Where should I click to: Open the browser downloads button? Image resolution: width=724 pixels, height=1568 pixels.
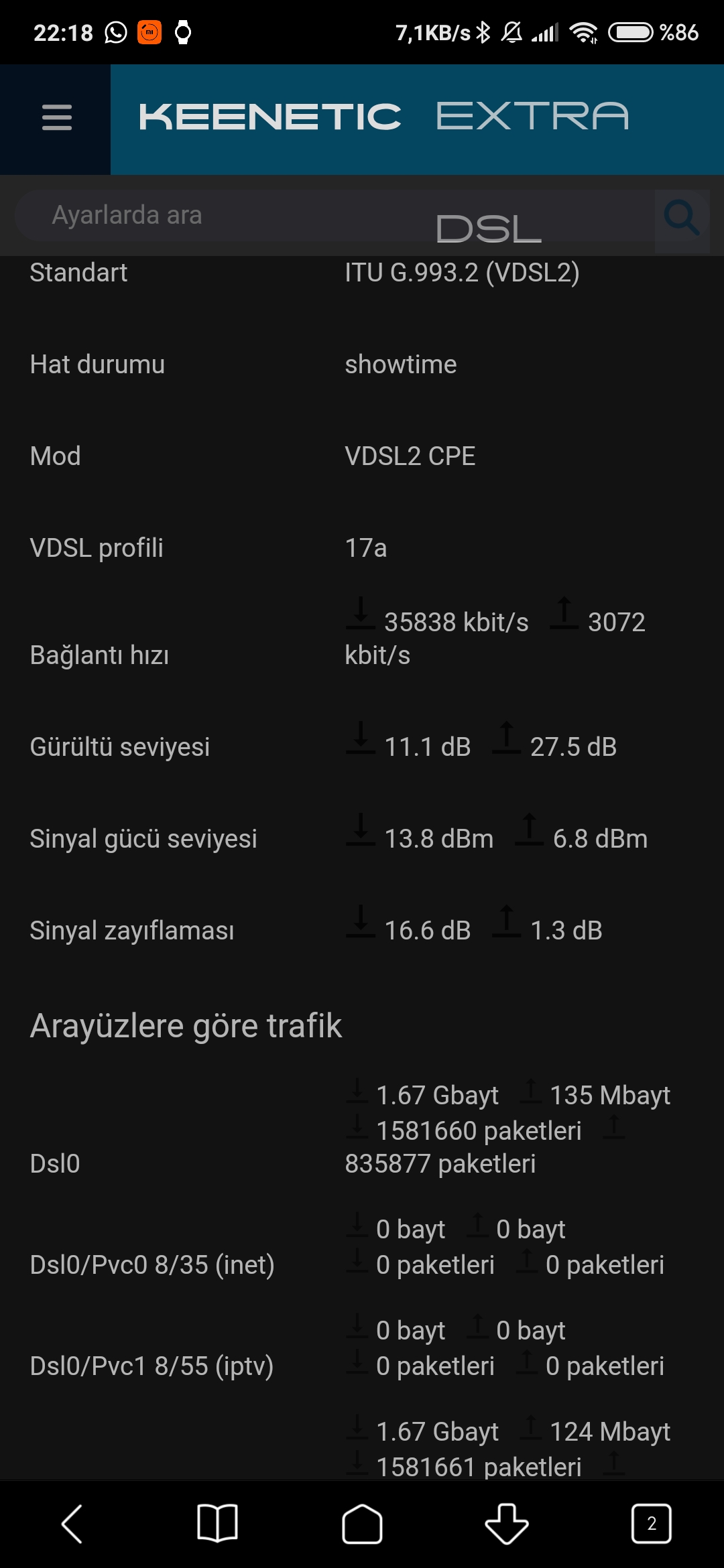click(507, 1524)
